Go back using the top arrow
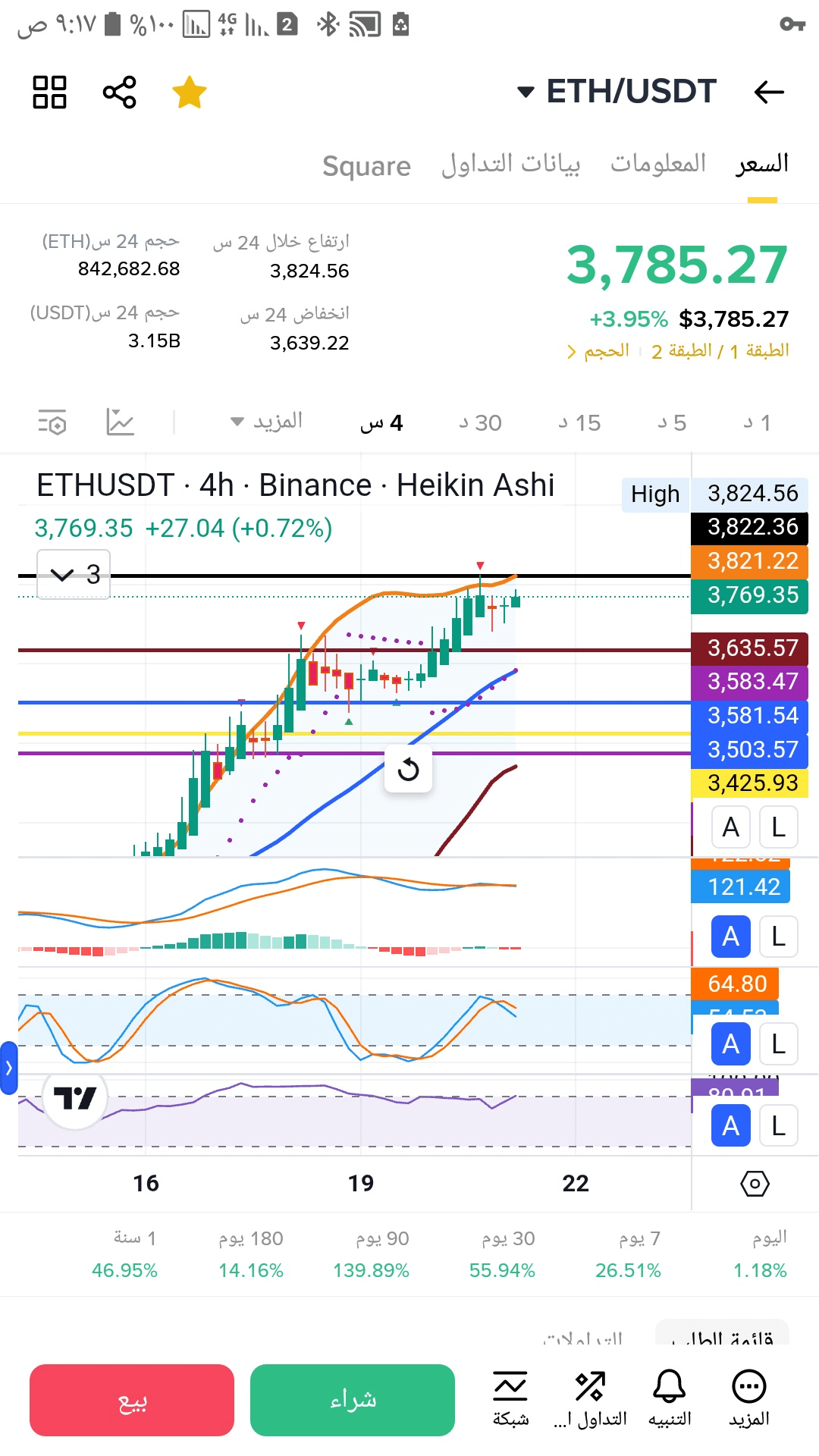819x1456 pixels. [x=769, y=93]
